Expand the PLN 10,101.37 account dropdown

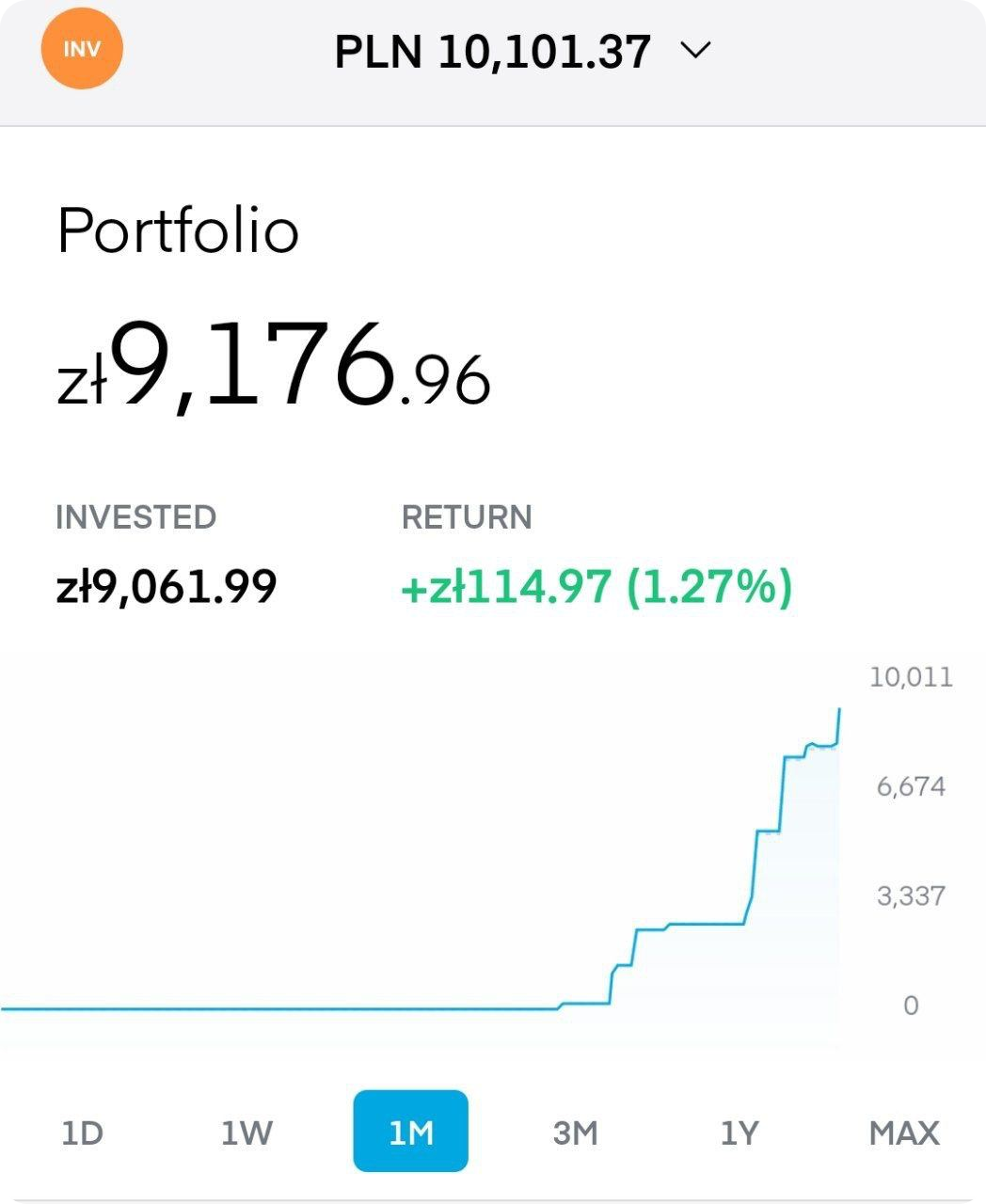(x=695, y=51)
